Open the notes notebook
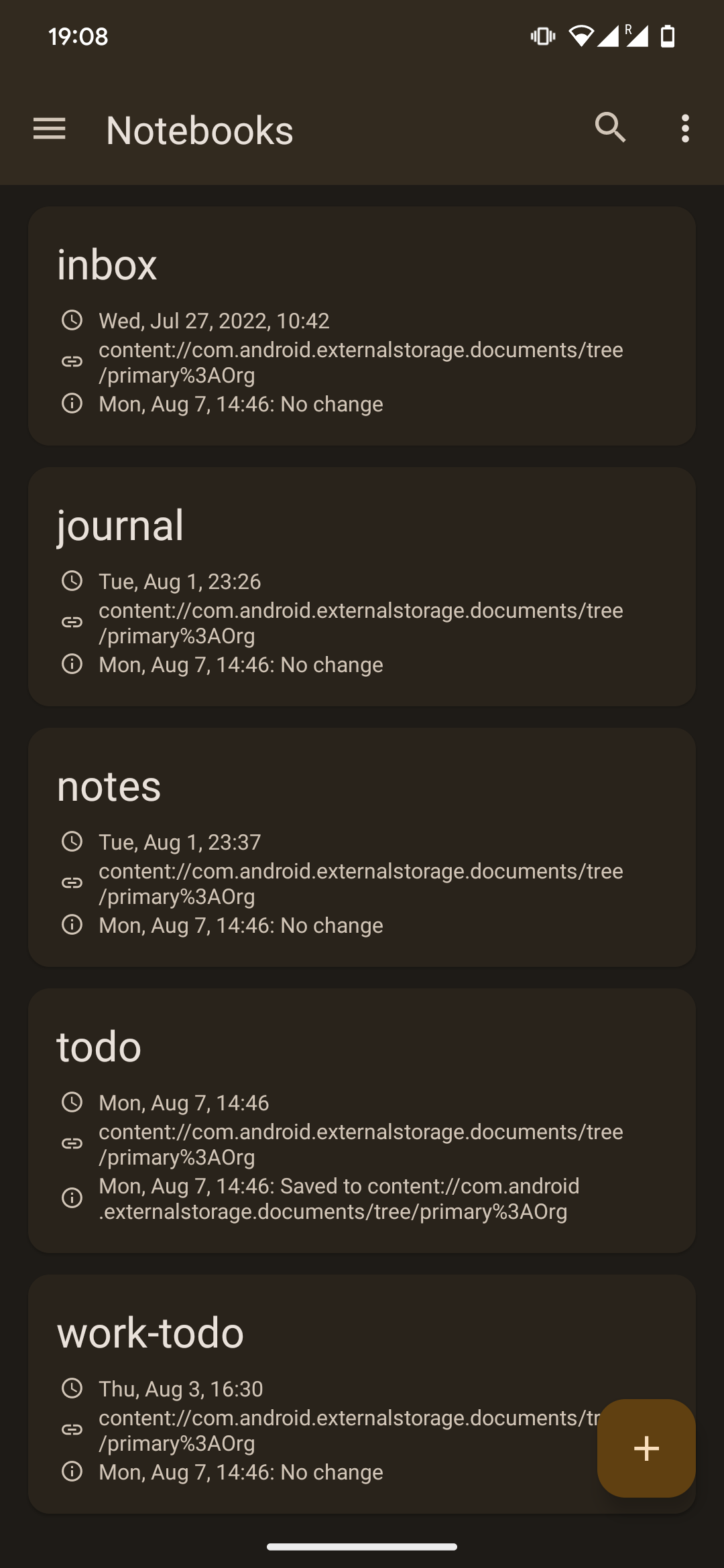 point(362,785)
